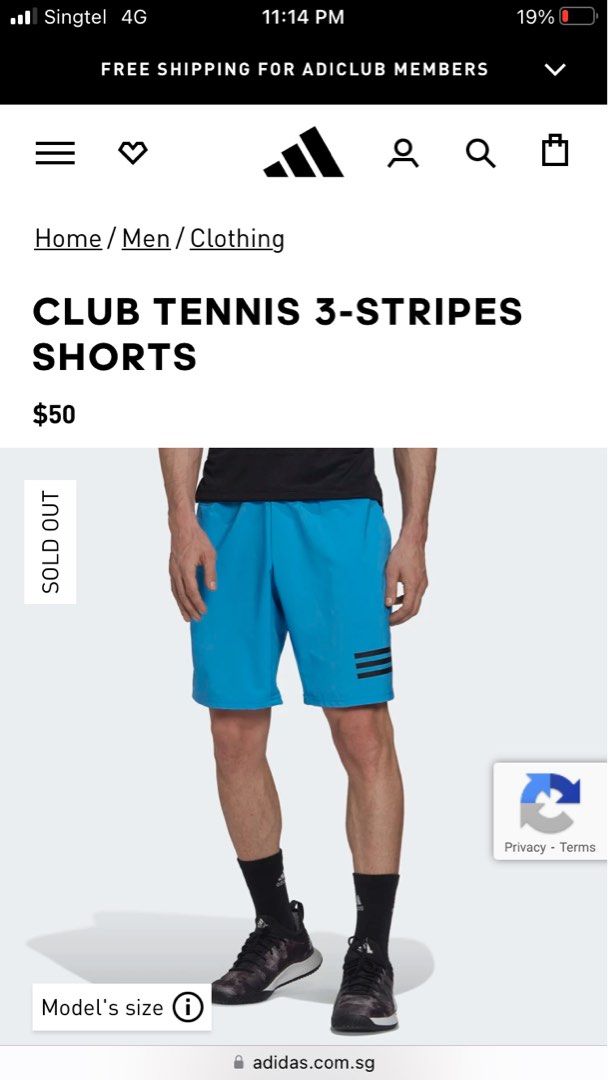This screenshot has height=1080, width=608.
Task: Open the hamburger menu
Action: pos(55,153)
